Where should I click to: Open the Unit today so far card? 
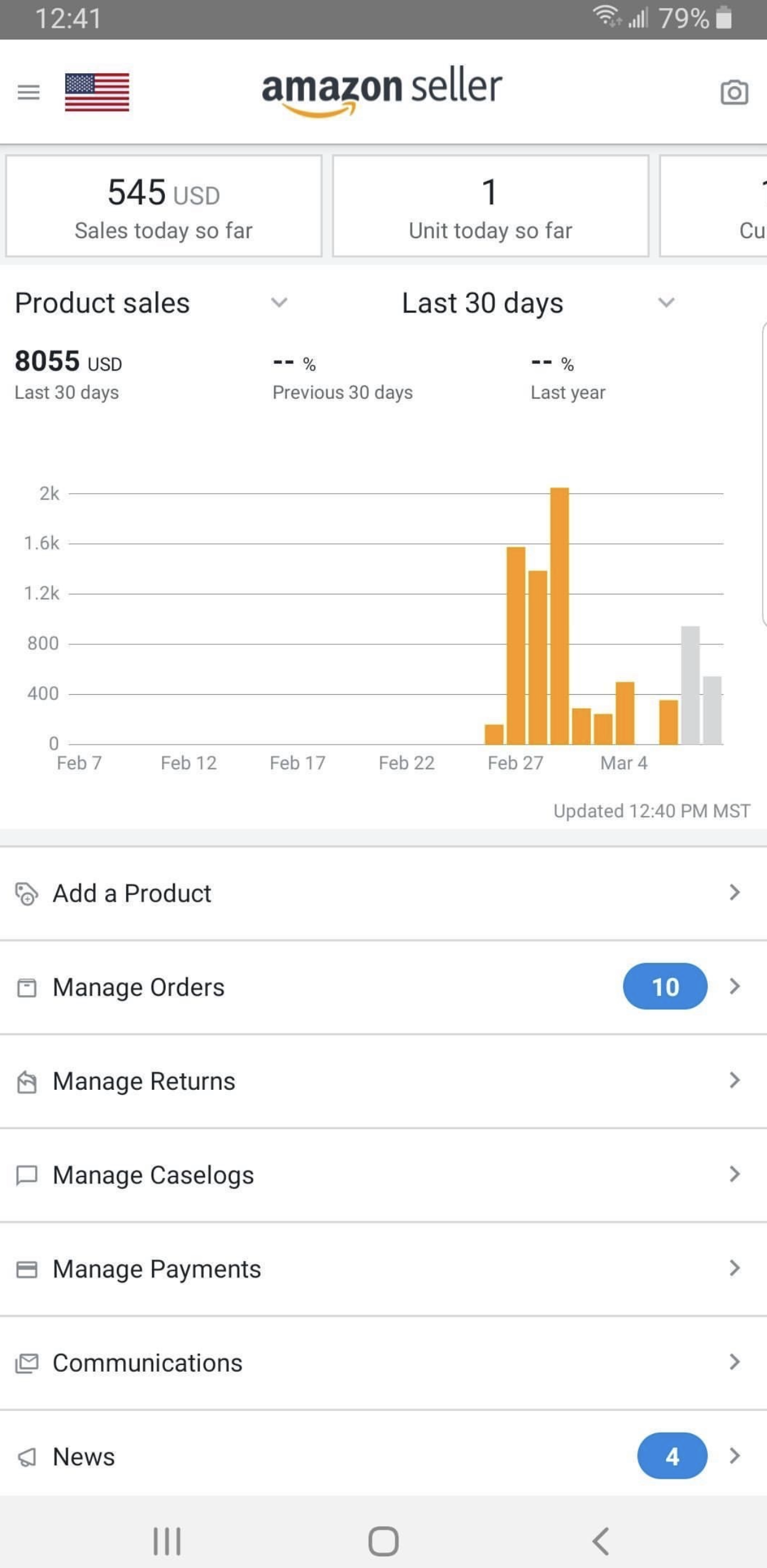tap(491, 206)
